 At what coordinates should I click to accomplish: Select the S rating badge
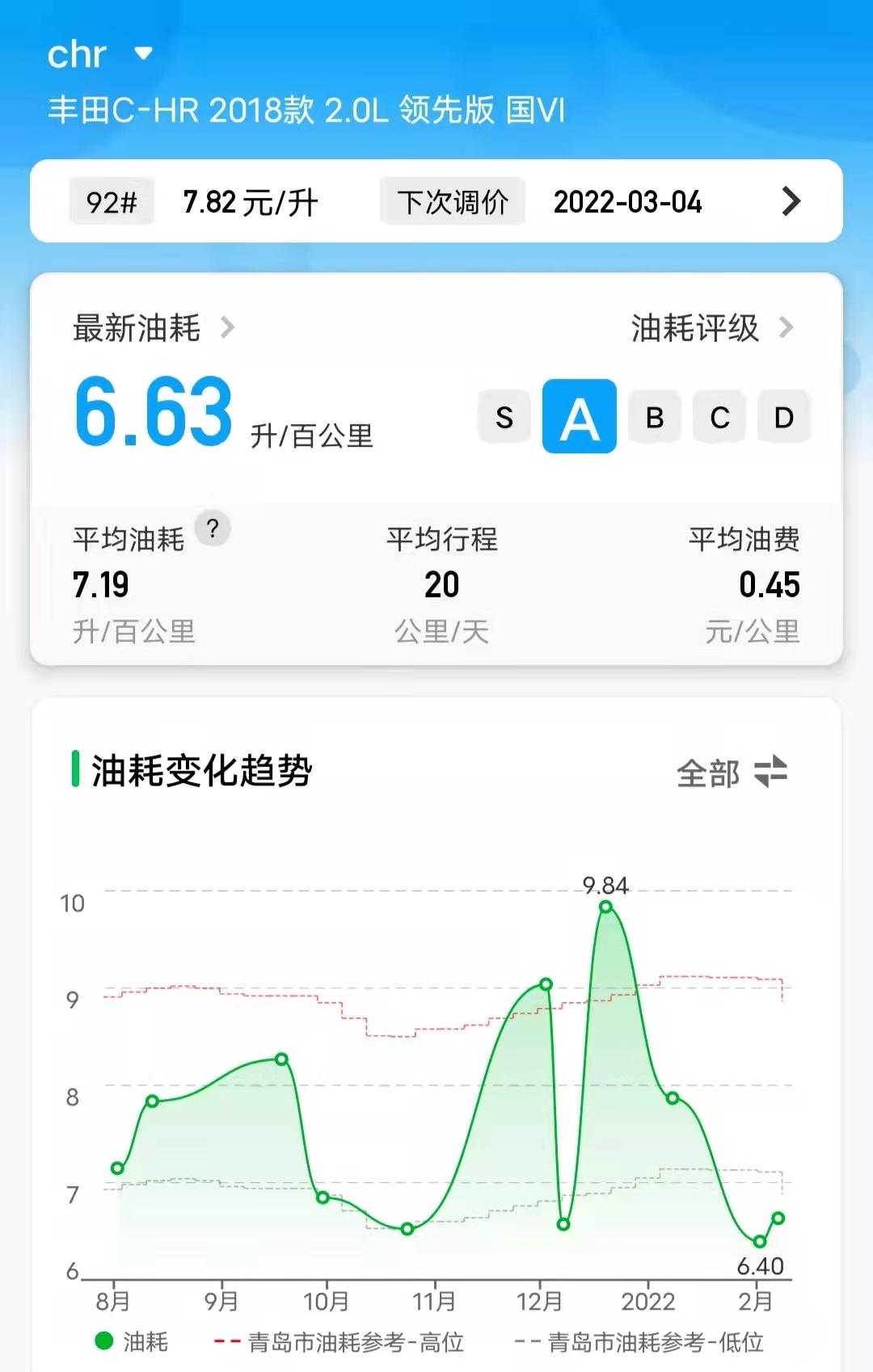(x=505, y=417)
